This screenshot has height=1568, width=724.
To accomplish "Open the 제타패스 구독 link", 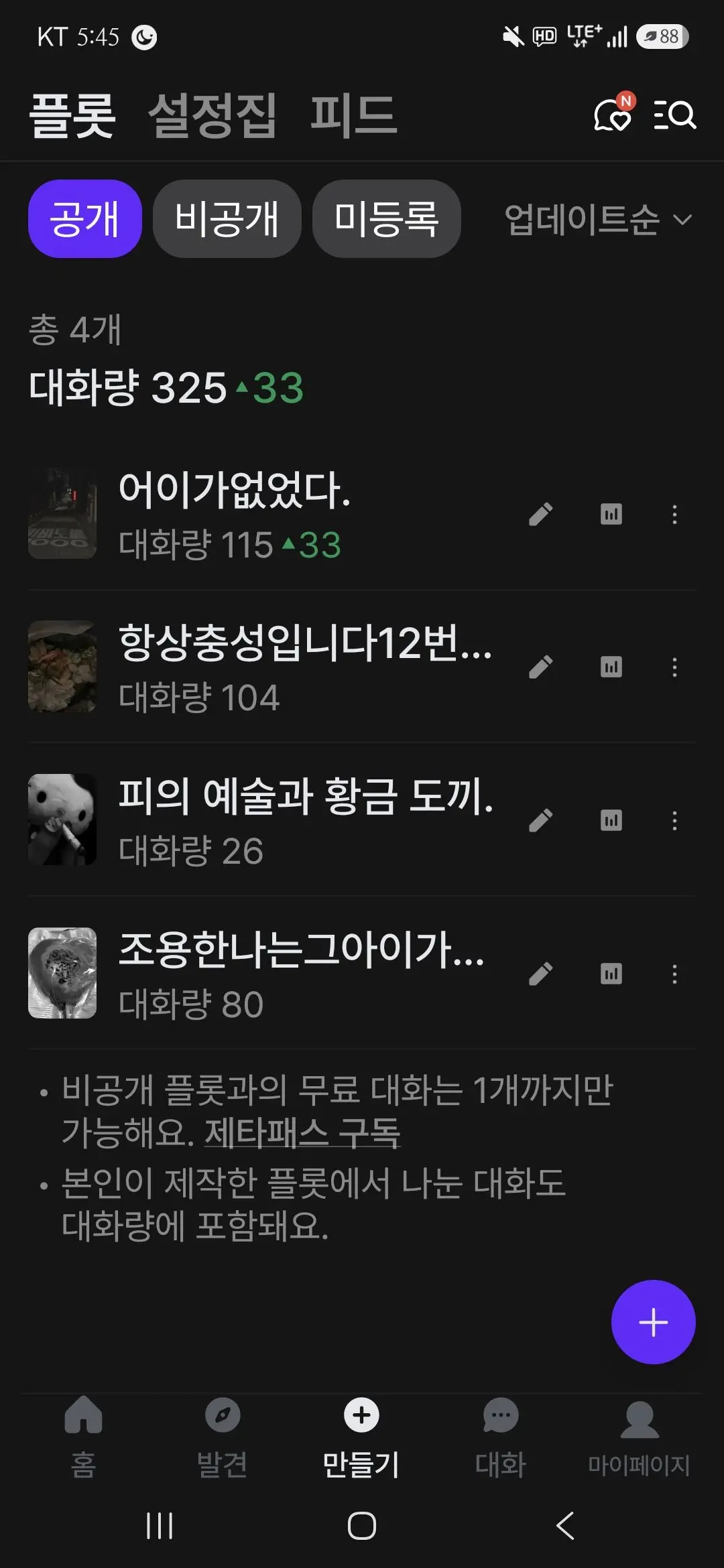I will (x=302, y=1132).
